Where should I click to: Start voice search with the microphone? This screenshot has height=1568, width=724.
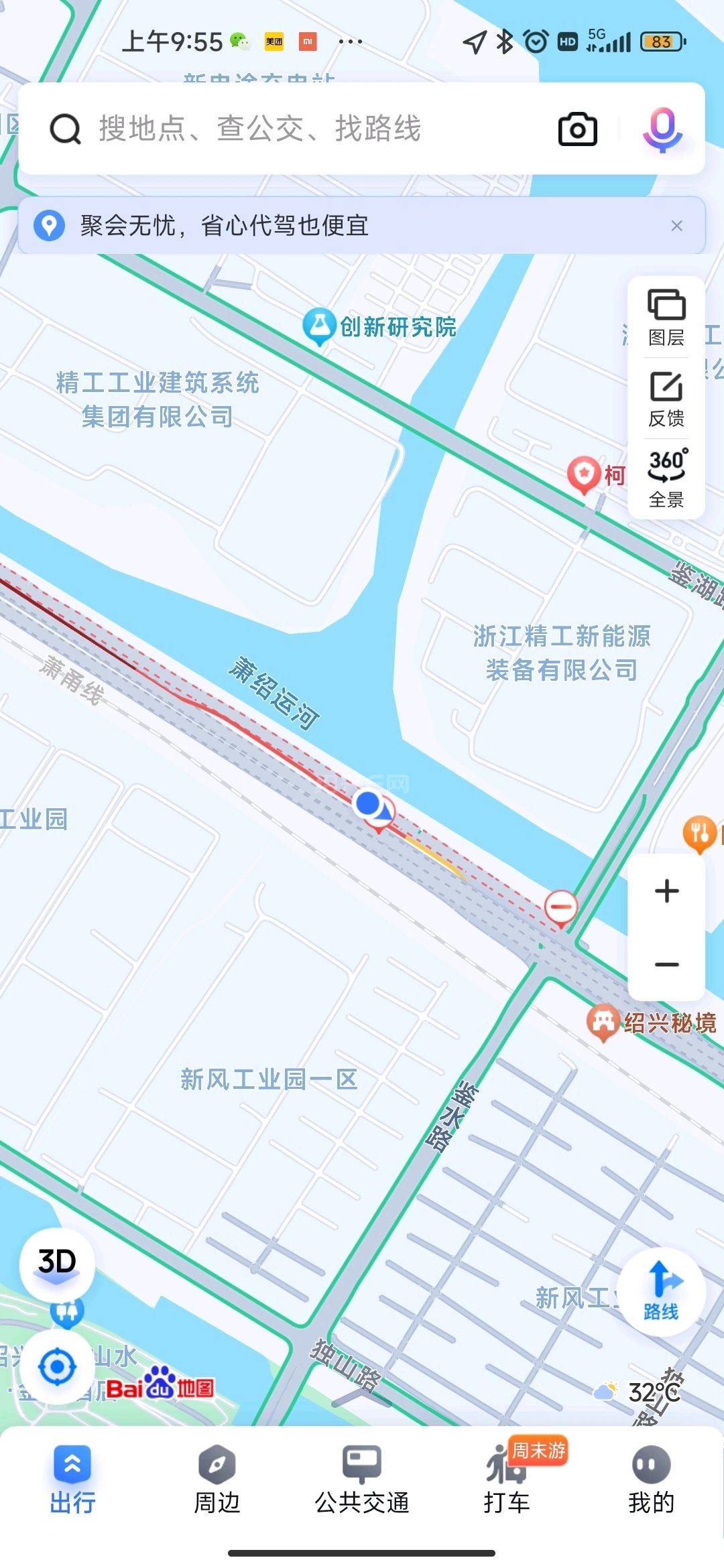(x=662, y=129)
